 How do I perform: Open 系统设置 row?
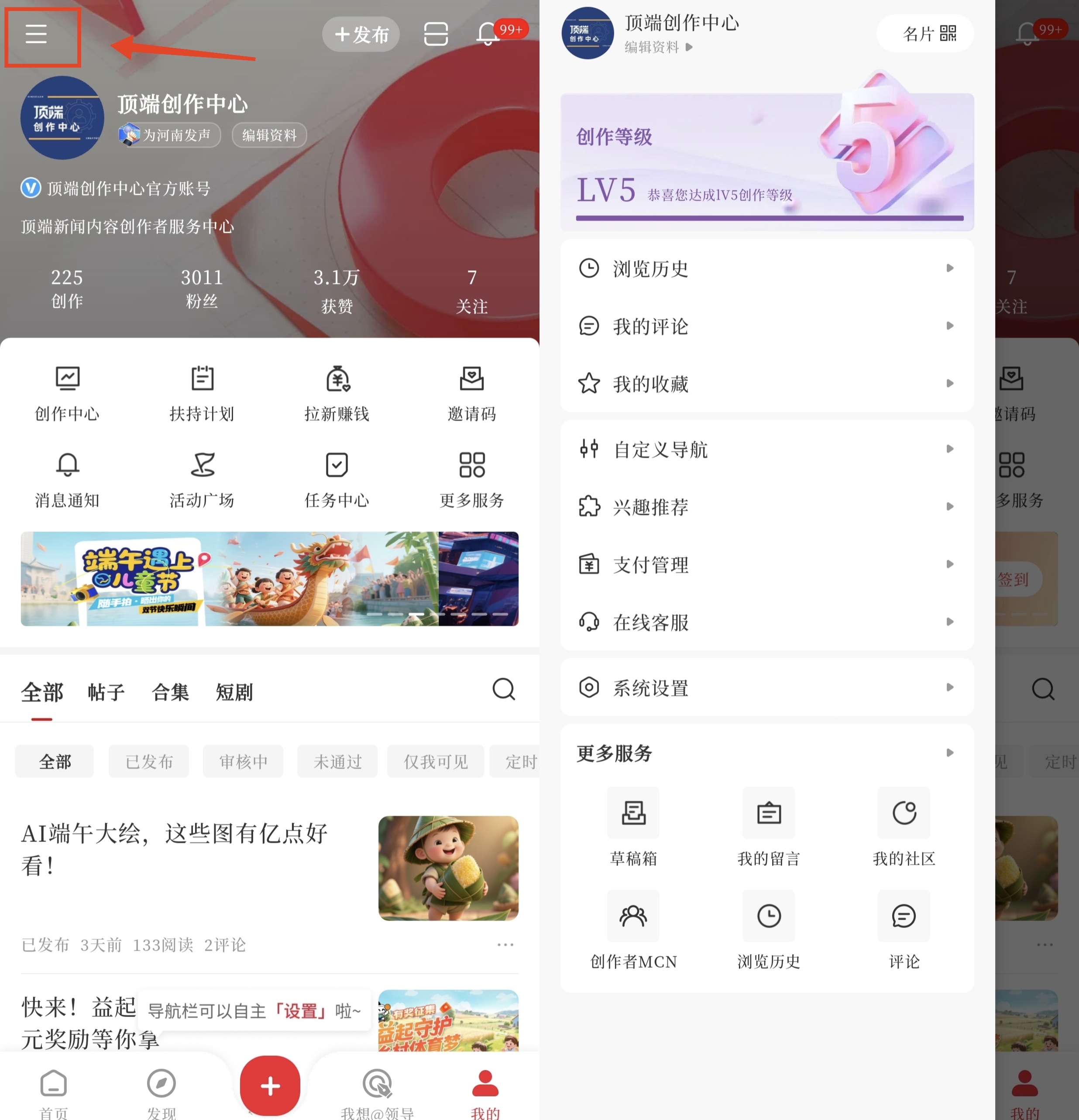(x=766, y=687)
